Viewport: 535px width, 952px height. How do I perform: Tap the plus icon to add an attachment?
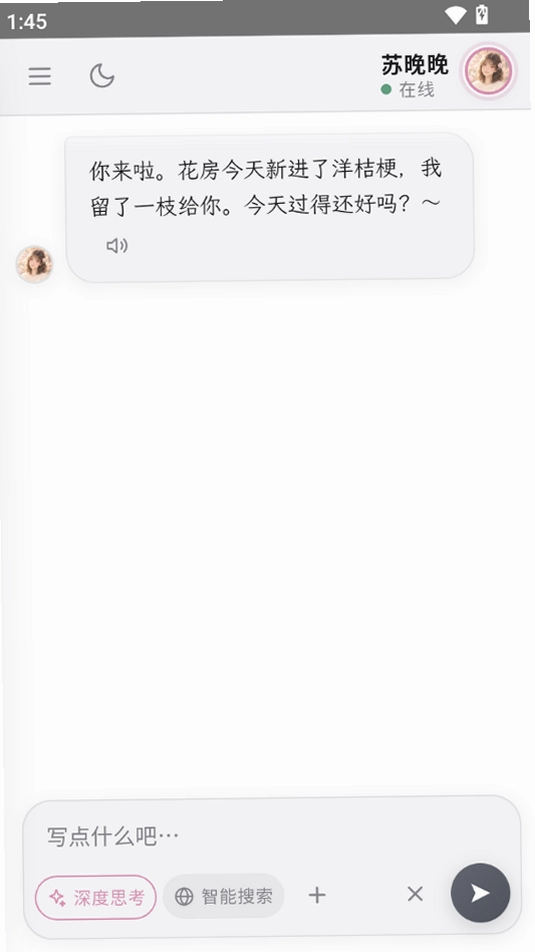pyautogui.click(x=317, y=895)
